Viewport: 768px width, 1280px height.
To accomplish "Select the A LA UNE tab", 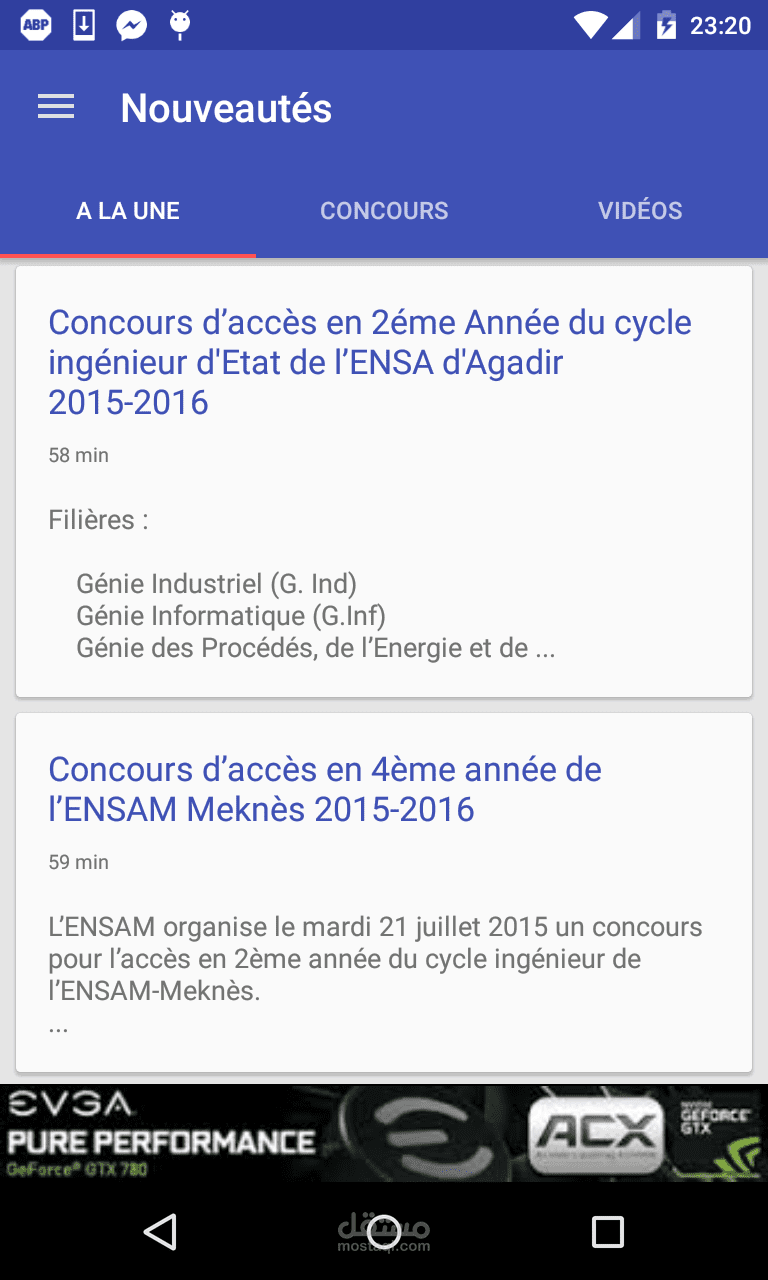I will (x=128, y=211).
